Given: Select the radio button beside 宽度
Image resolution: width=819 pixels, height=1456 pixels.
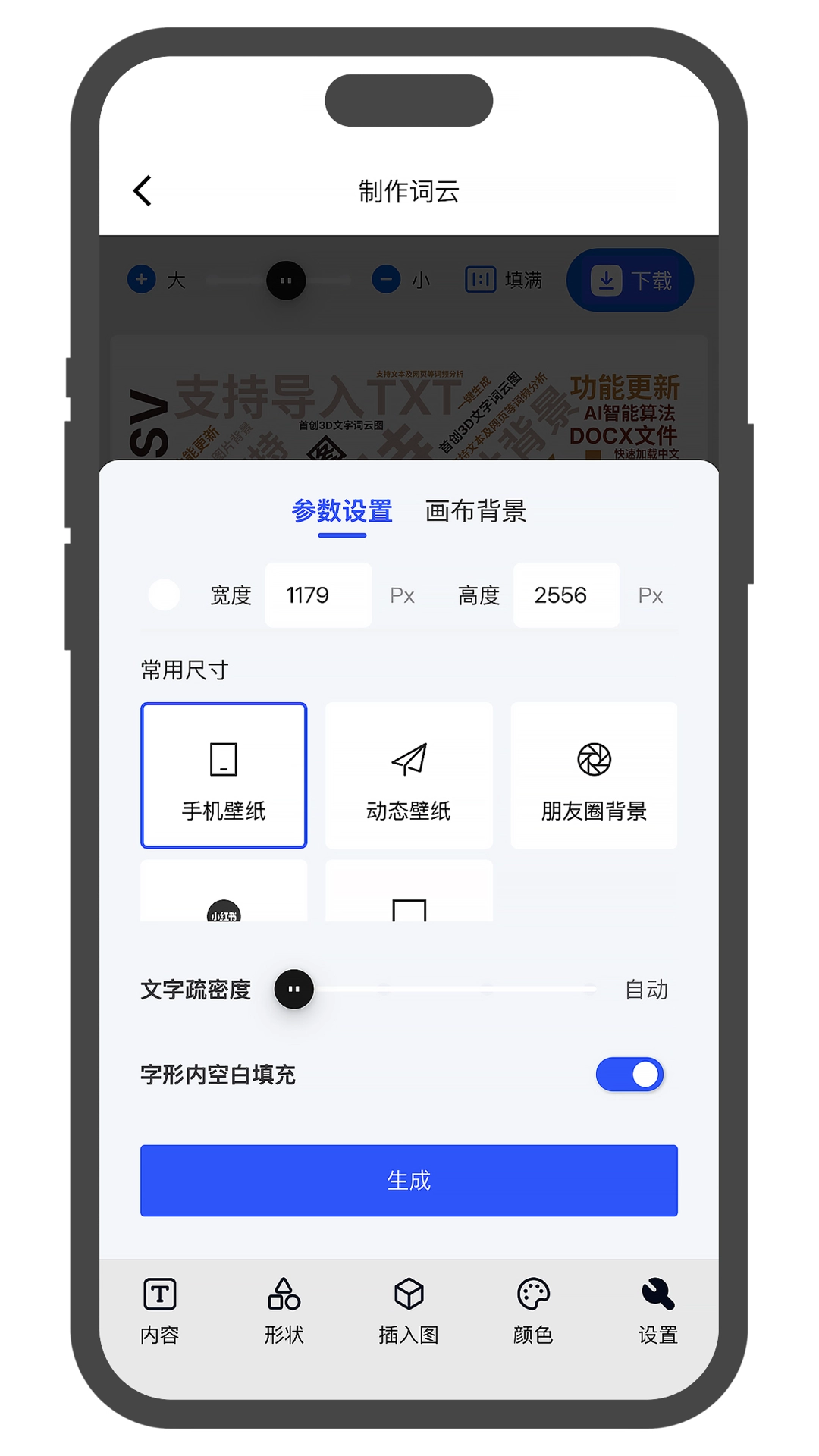Looking at the screenshot, I should pyautogui.click(x=164, y=595).
